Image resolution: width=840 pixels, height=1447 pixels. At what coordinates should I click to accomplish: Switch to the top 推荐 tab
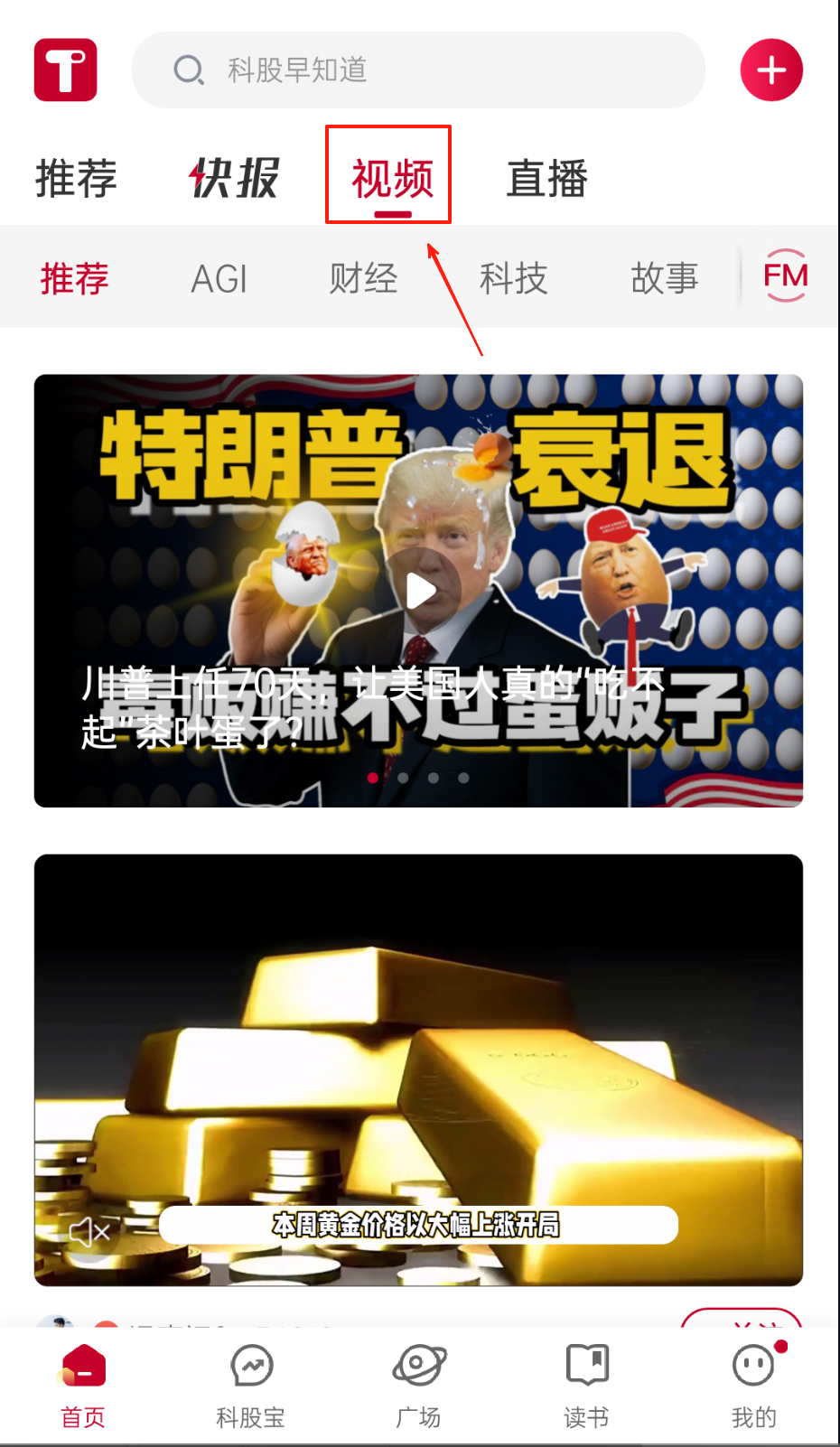pyautogui.click(x=76, y=178)
